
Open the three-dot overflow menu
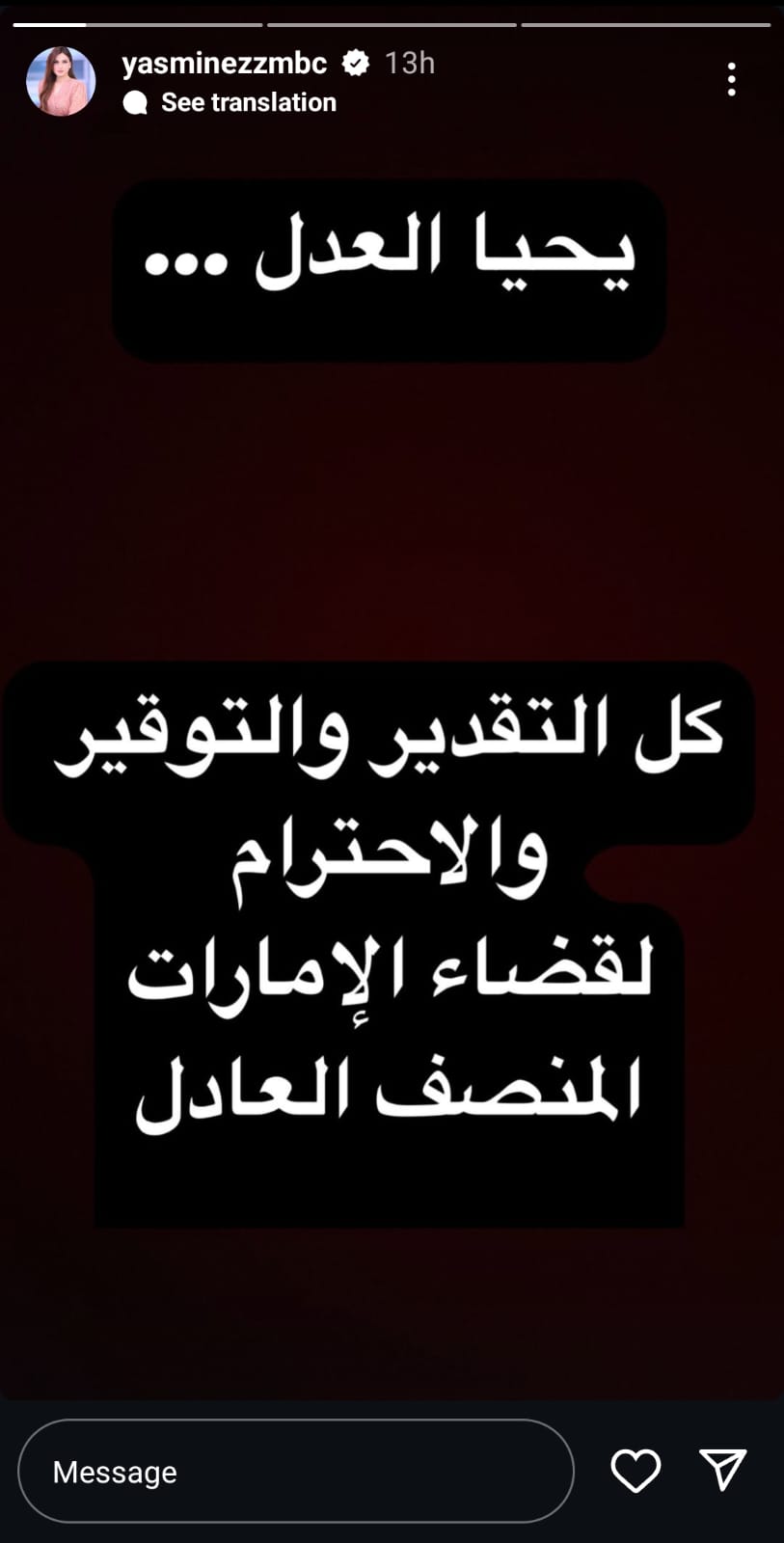pos(732,79)
